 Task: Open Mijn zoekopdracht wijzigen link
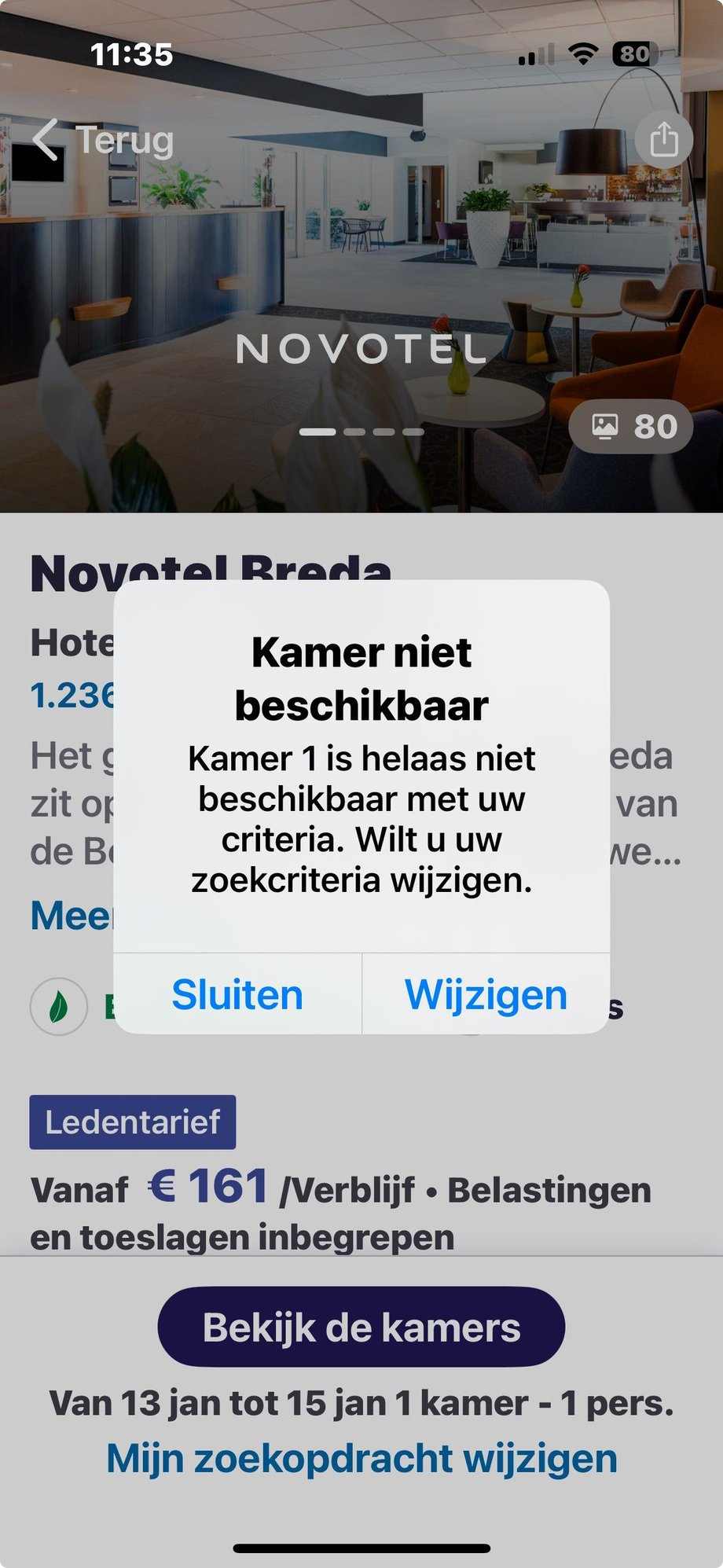361,1459
